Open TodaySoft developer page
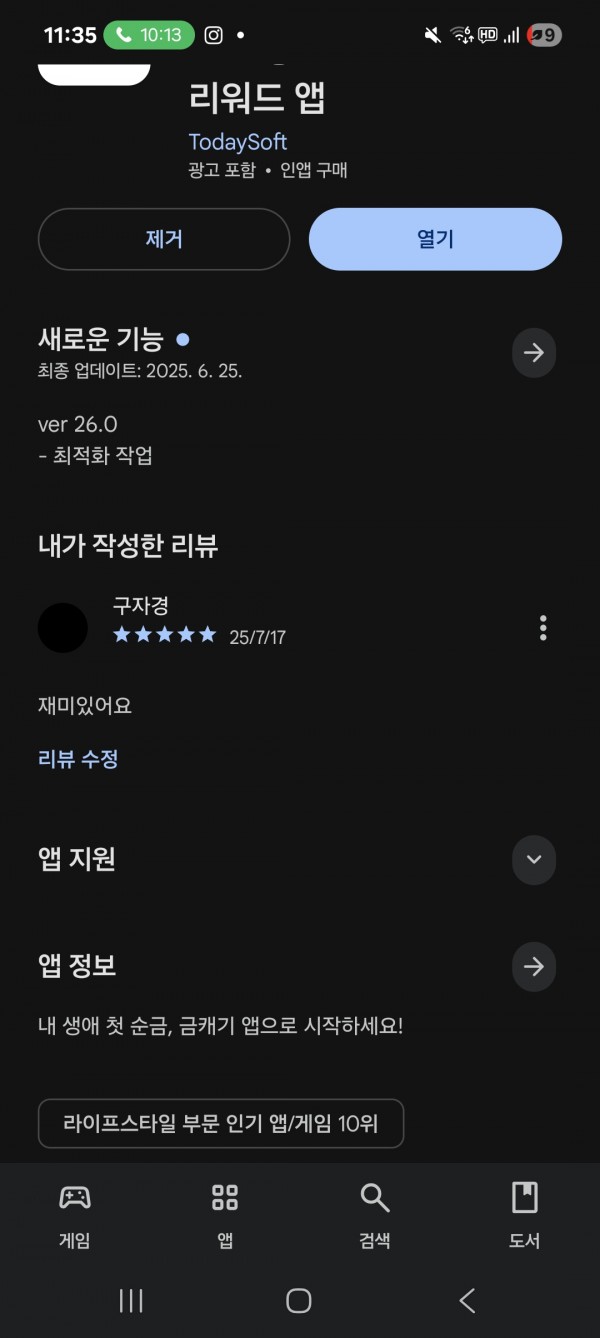The width and height of the screenshot is (600, 1338). 238,142
